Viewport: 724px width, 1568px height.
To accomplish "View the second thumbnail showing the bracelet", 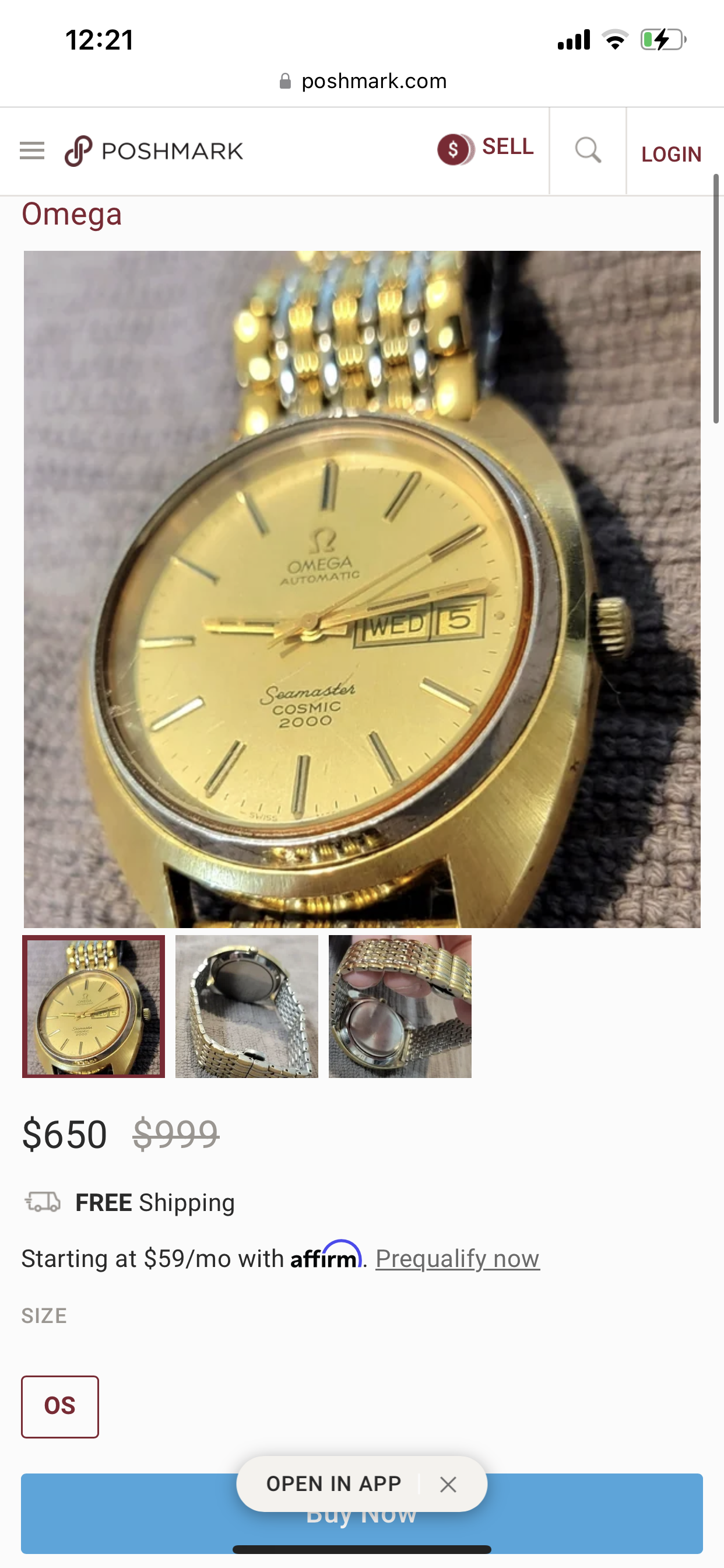I will click(247, 1006).
